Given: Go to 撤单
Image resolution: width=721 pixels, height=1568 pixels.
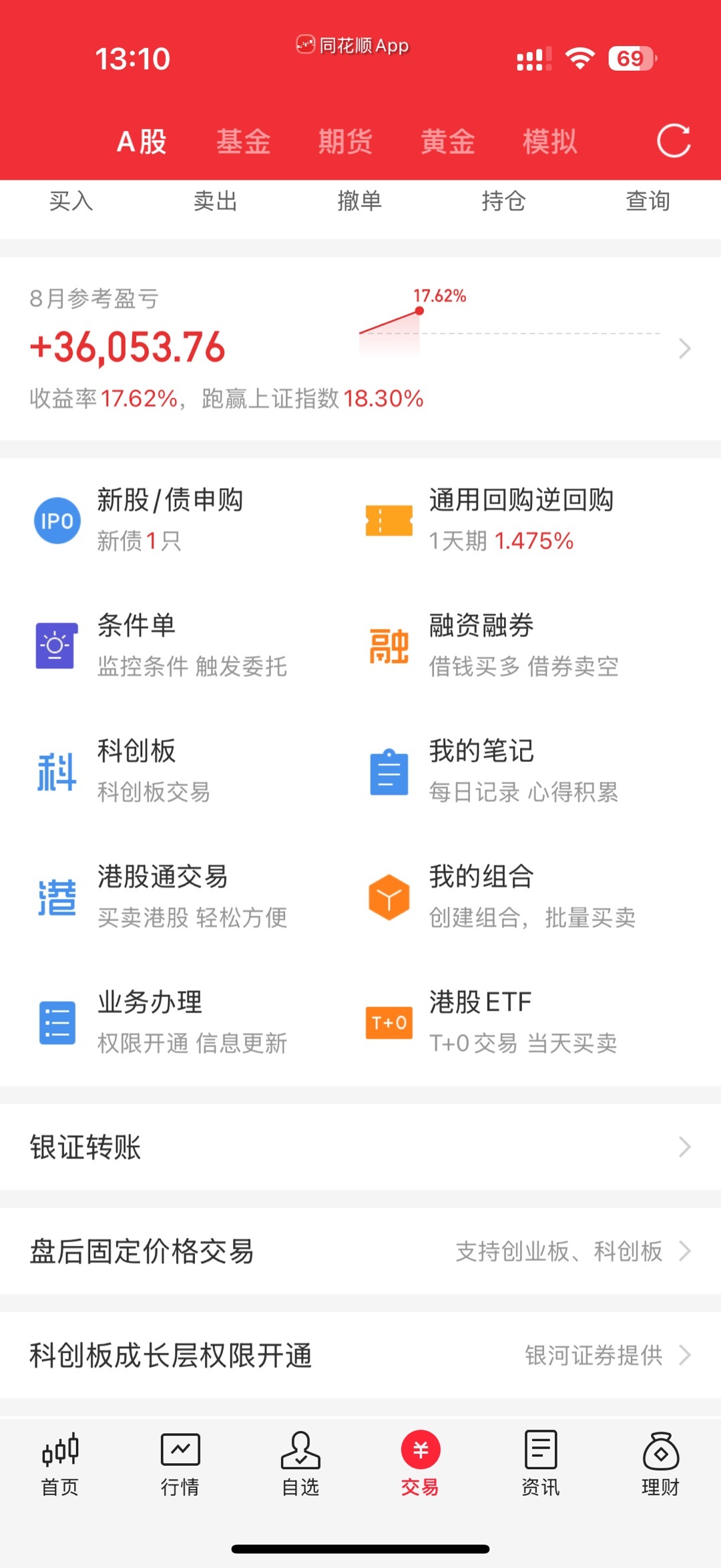Looking at the screenshot, I should click(360, 201).
